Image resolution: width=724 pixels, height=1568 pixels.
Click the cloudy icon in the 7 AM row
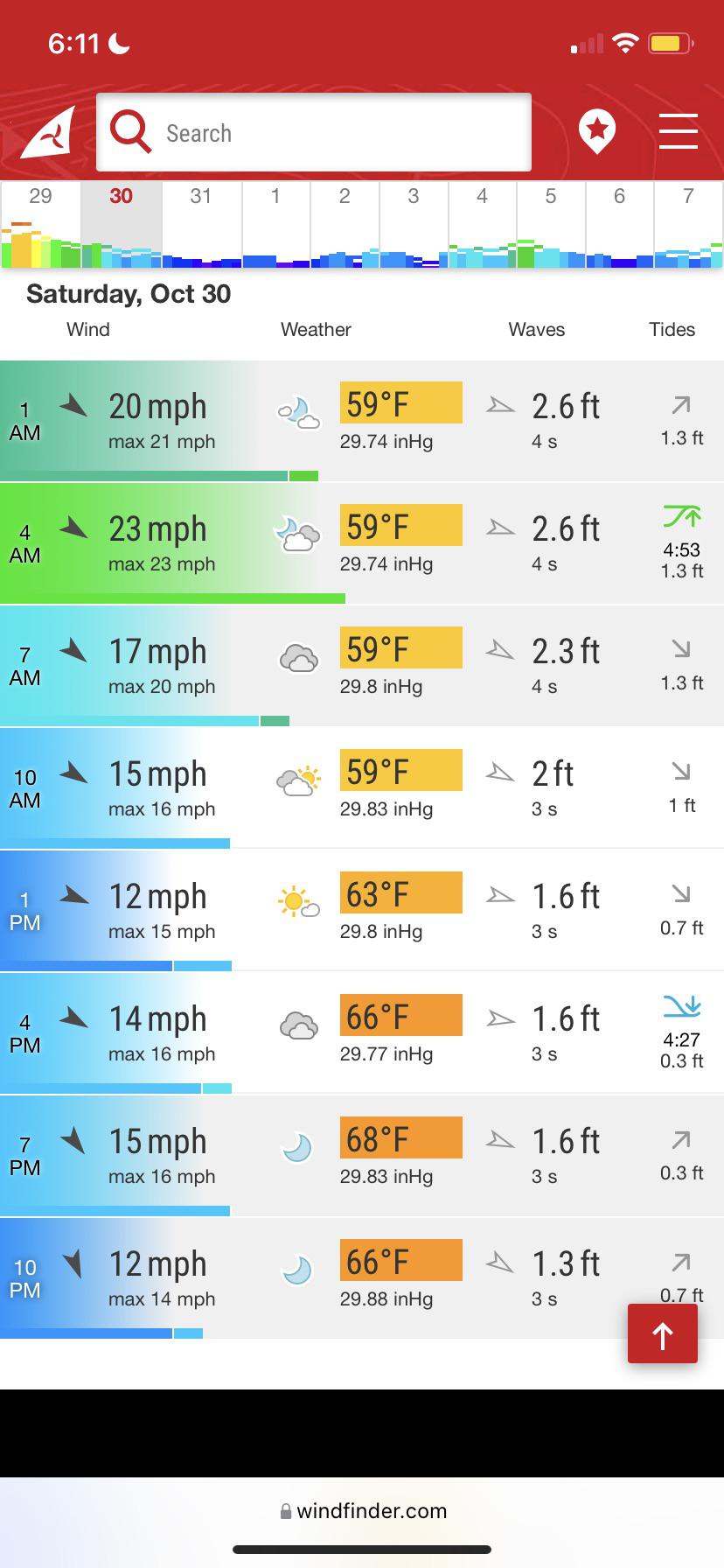tap(298, 656)
